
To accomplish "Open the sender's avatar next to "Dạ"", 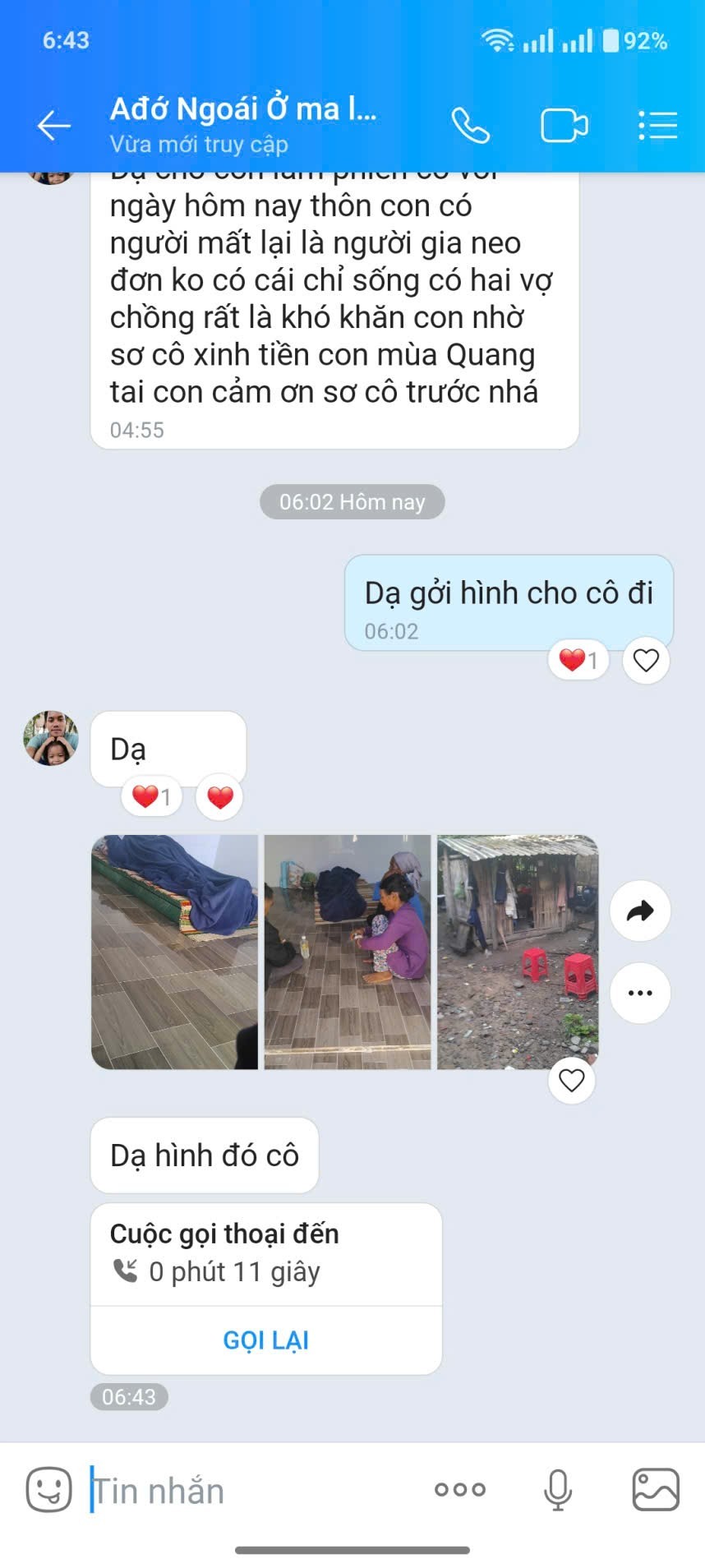I will pos(51,738).
